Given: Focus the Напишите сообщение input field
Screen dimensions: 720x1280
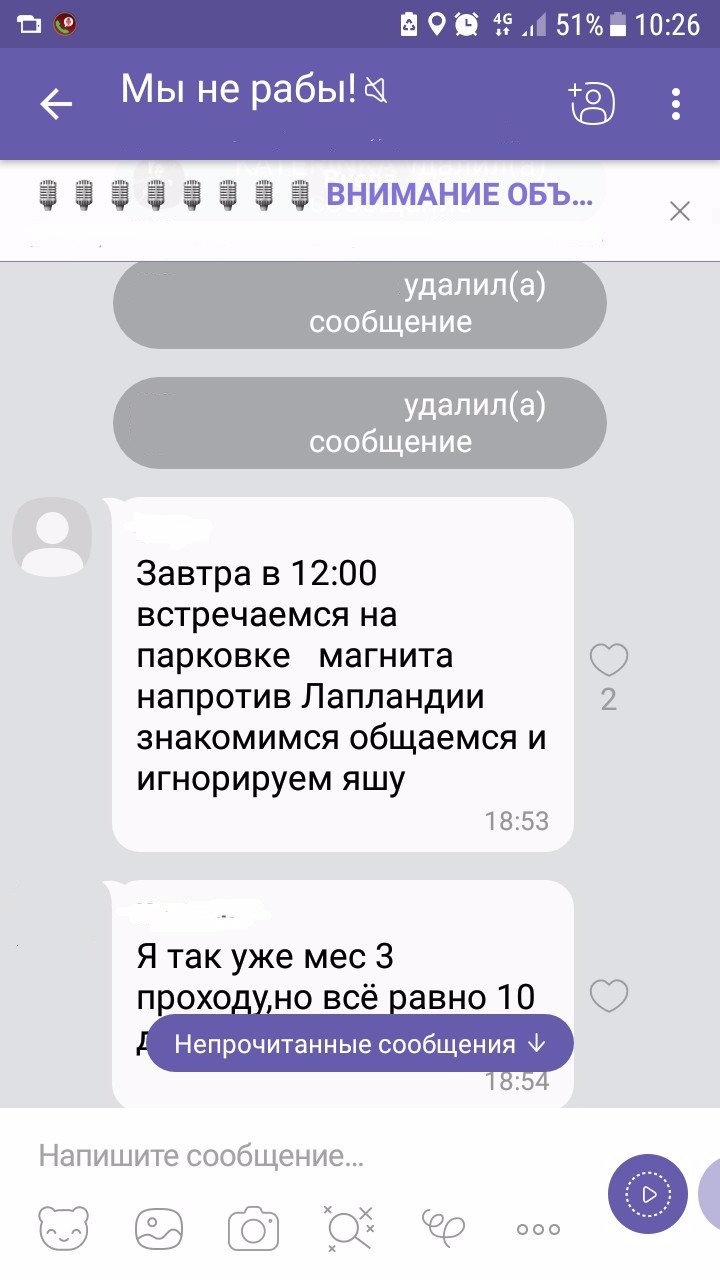Looking at the screenshot, I should pyautogui.click(x=300, y=1157).
